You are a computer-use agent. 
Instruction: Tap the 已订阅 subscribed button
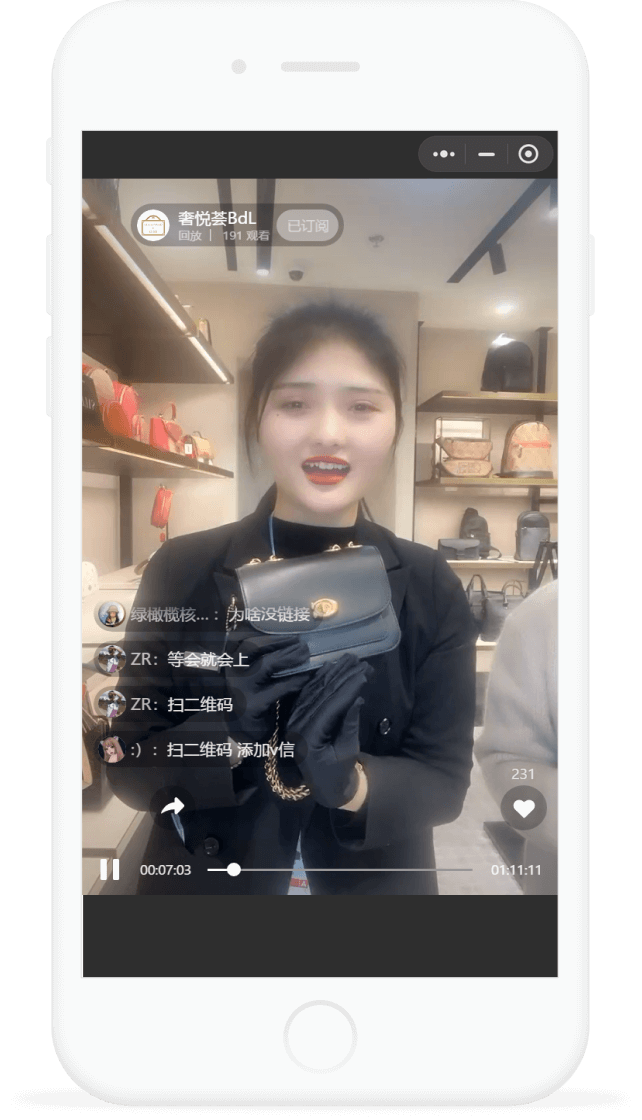pyautogui.click(x=308, y=226)
